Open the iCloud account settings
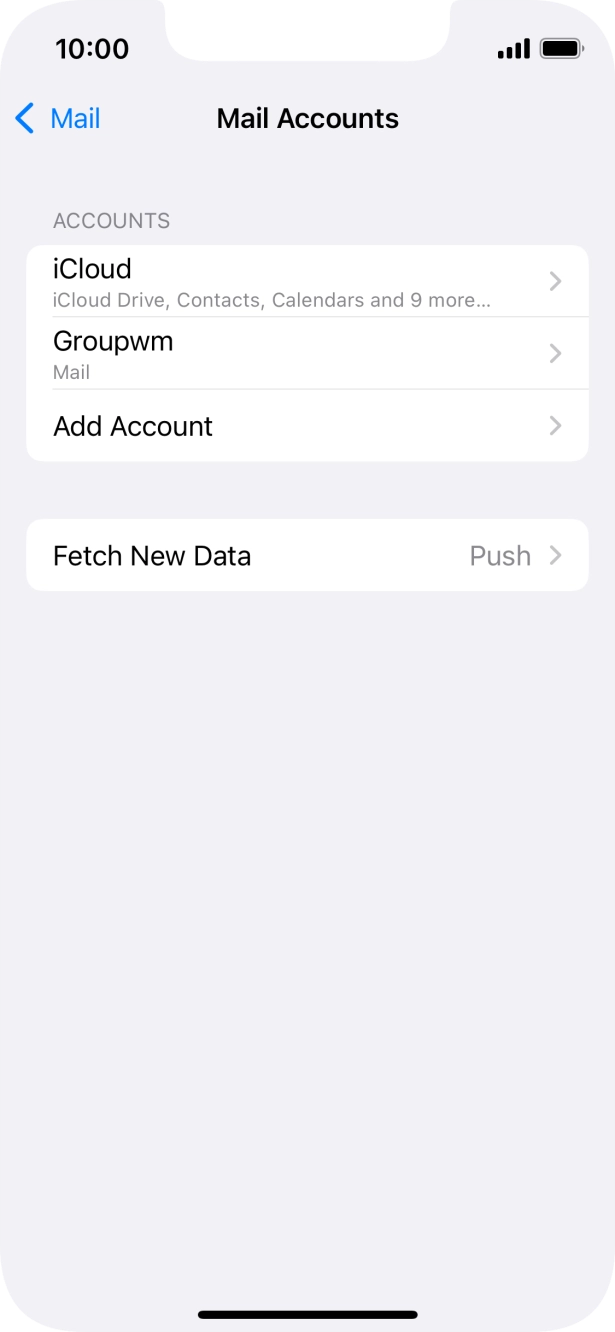Viewport: 615px width, 1332px height. (306, 282)
